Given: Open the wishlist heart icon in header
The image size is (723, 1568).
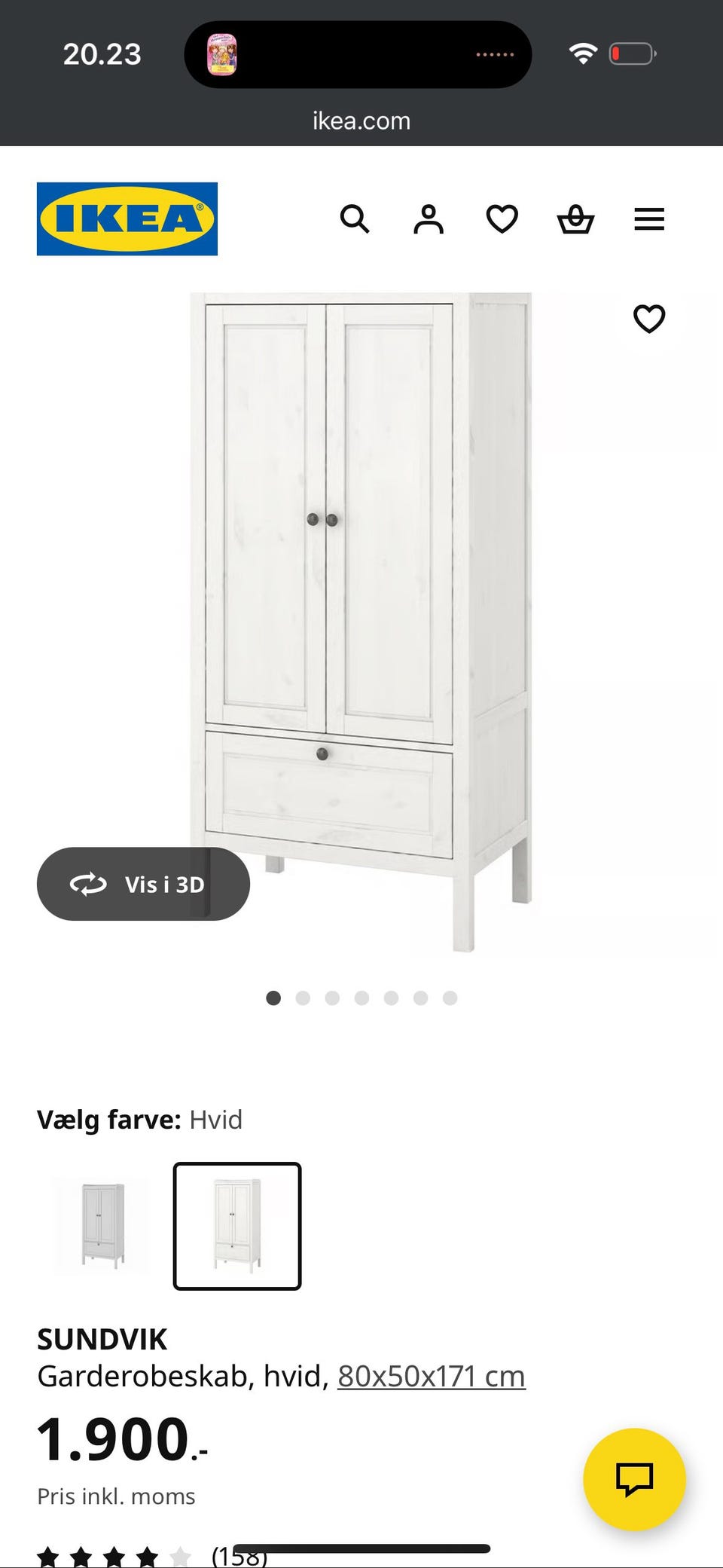Looking at the screenshot, I should pyautogui.click(x=501, y=219).
